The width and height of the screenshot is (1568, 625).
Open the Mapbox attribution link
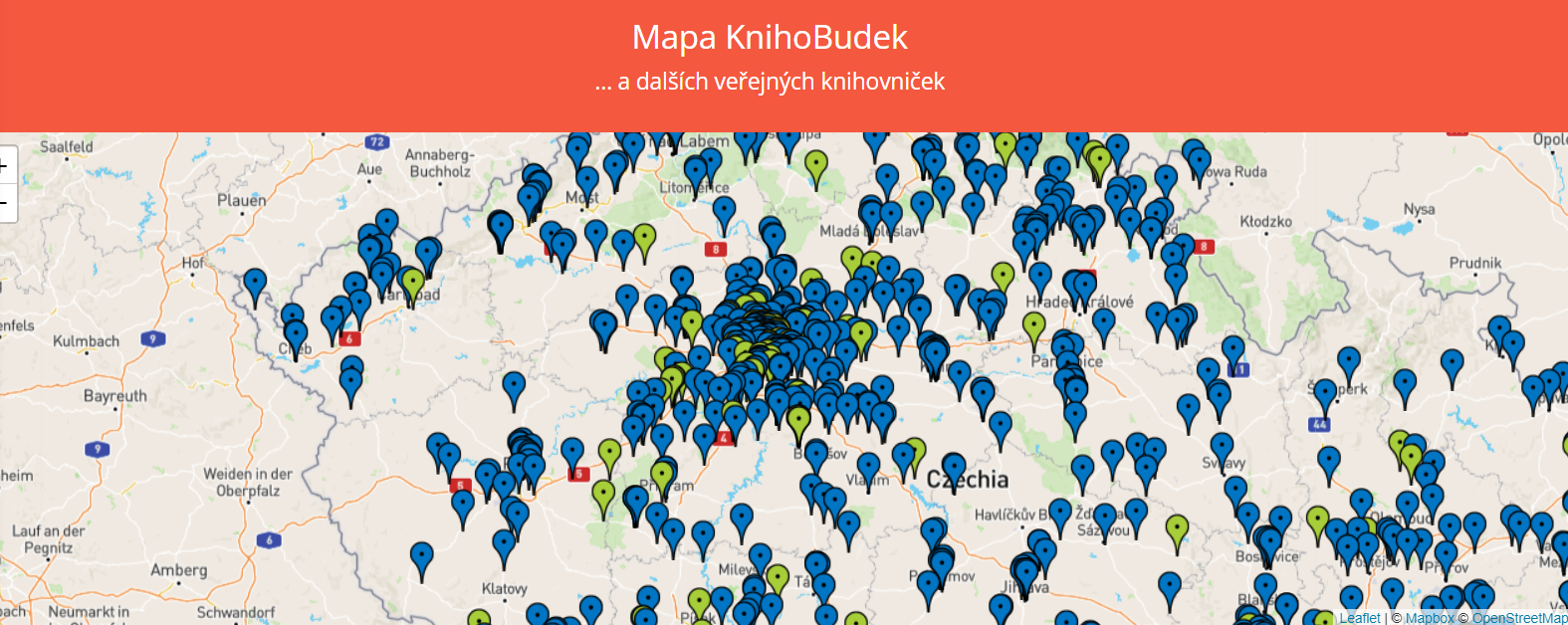point(1429,618)
